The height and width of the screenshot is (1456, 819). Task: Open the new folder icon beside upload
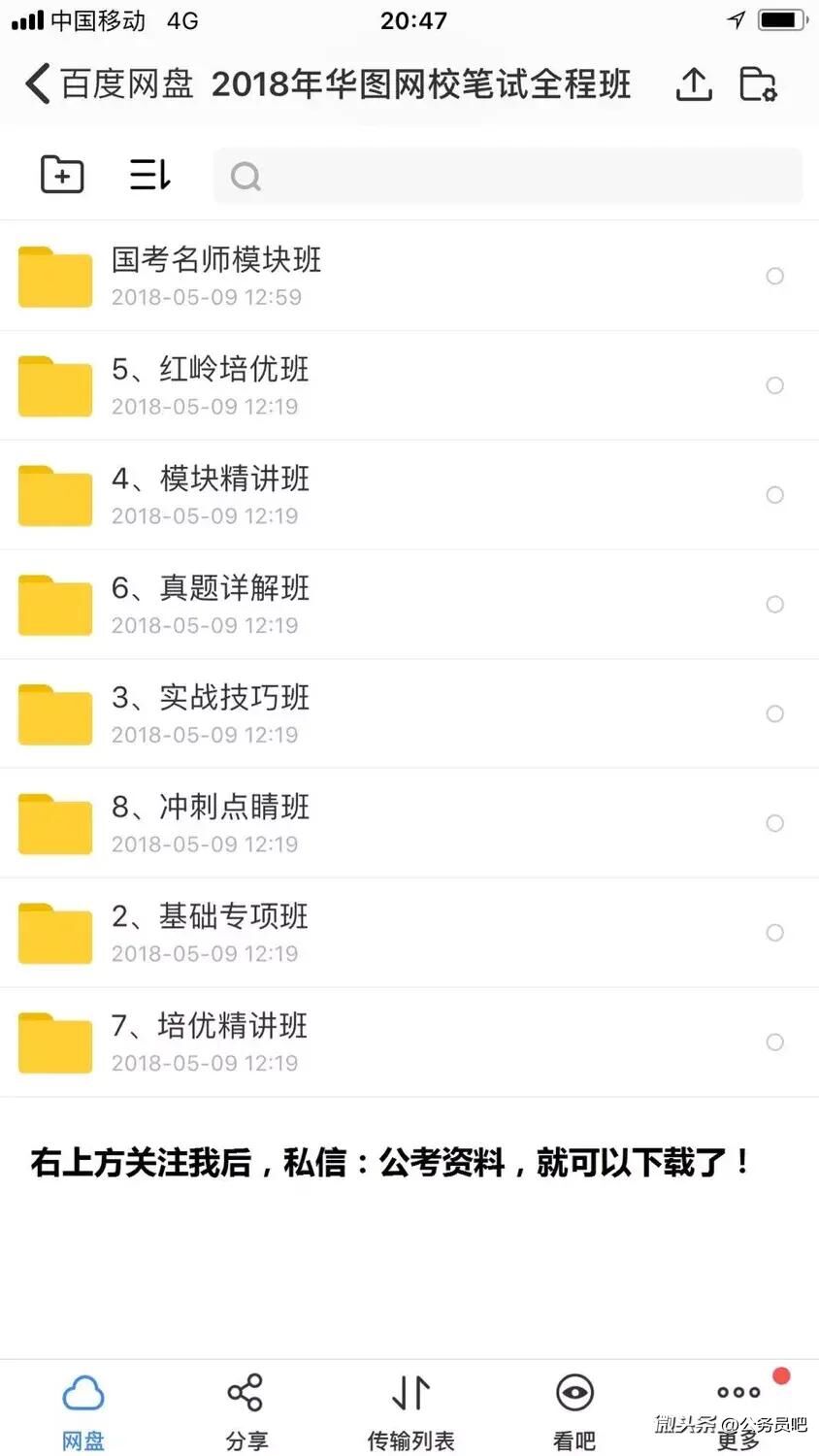[759, 85]
